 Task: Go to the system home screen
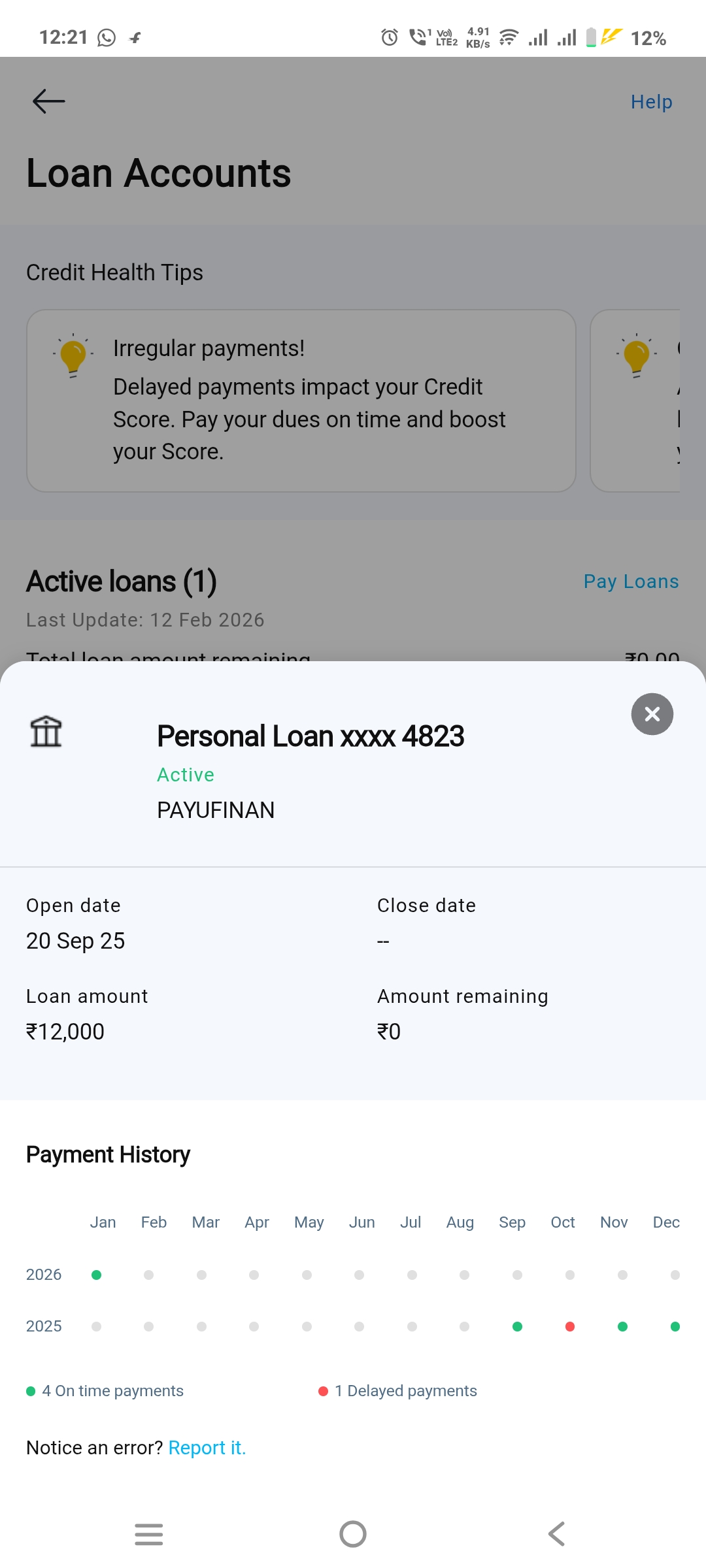click(x=353, y=1534)
